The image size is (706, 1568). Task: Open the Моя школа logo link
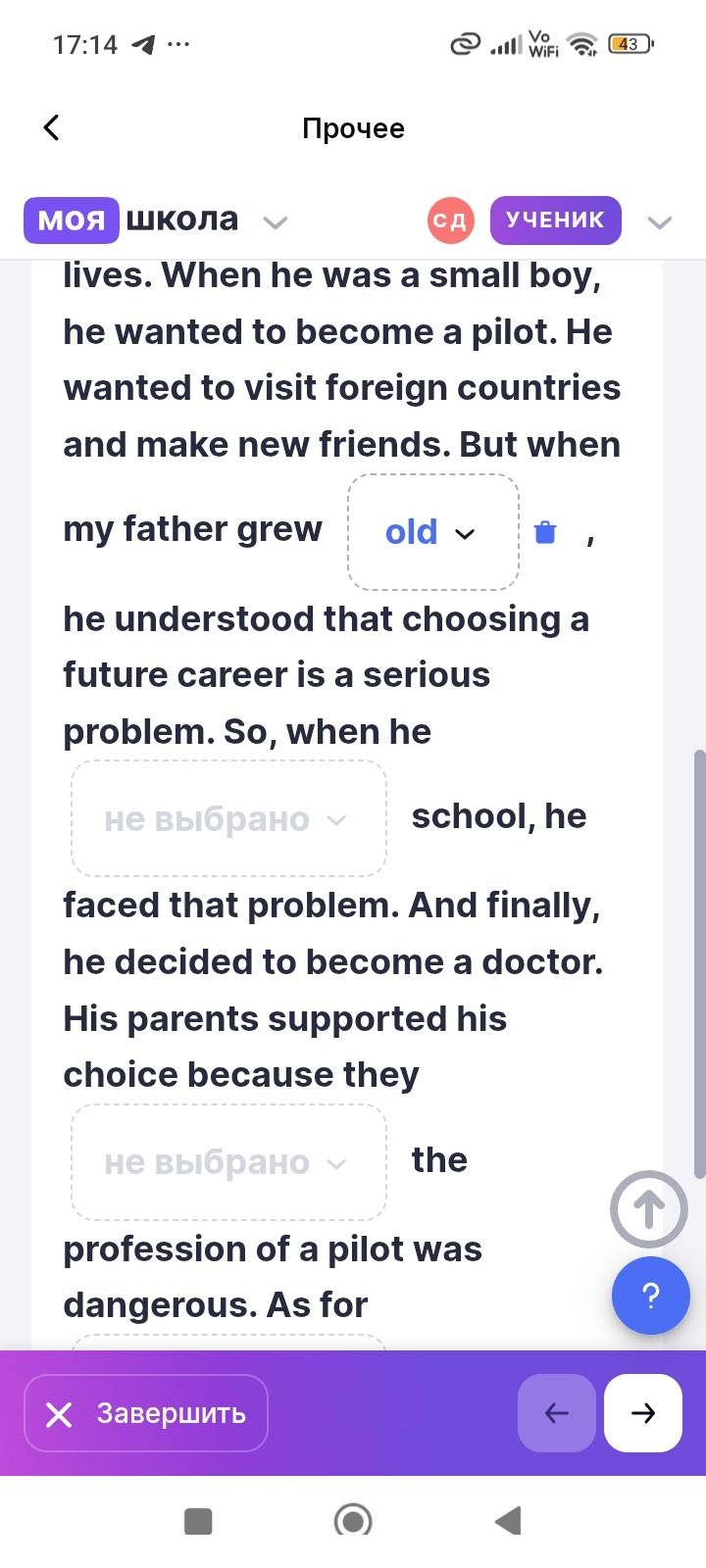(x=130, y=220)
